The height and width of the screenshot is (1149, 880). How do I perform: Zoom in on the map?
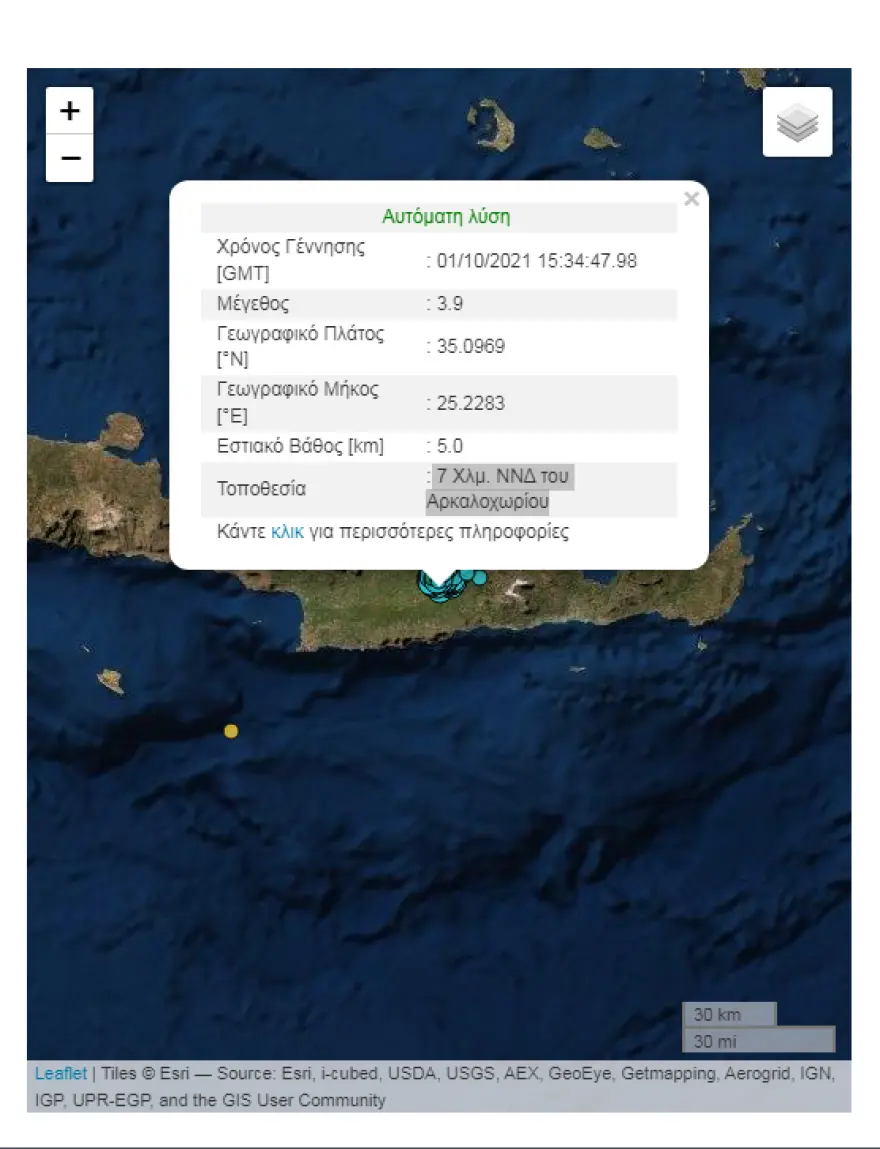[70, 111]
